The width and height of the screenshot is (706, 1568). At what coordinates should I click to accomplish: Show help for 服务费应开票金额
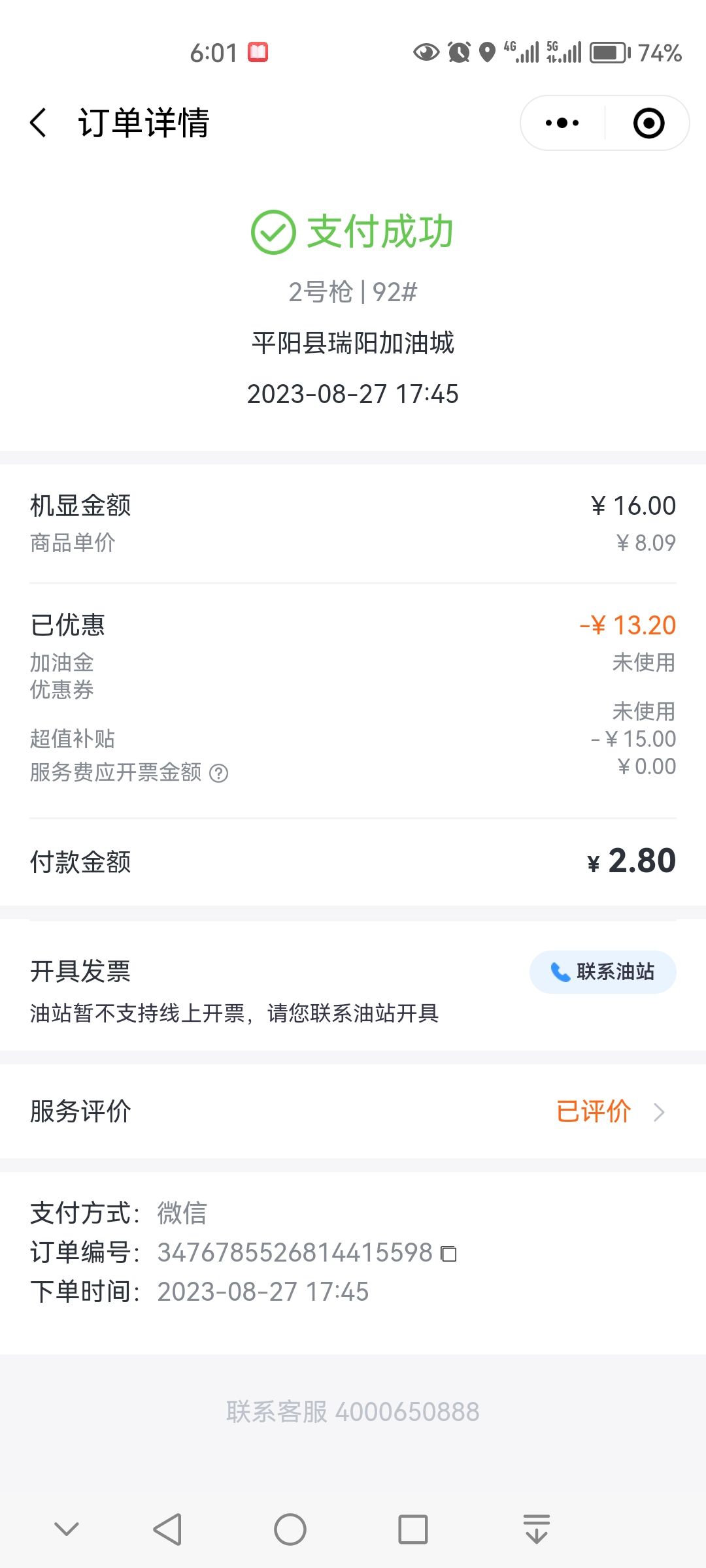pyautogui.click(x=219, y=774)
